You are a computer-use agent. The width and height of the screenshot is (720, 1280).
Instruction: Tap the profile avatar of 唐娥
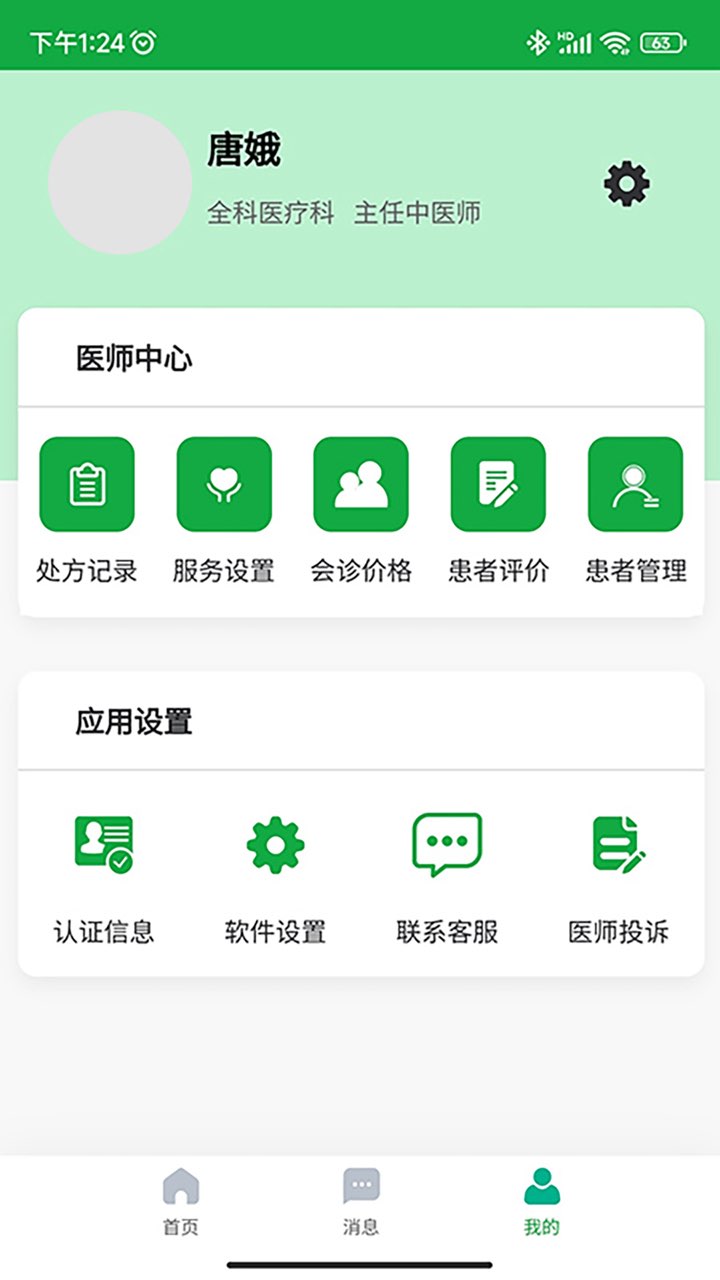coord(120,182)
